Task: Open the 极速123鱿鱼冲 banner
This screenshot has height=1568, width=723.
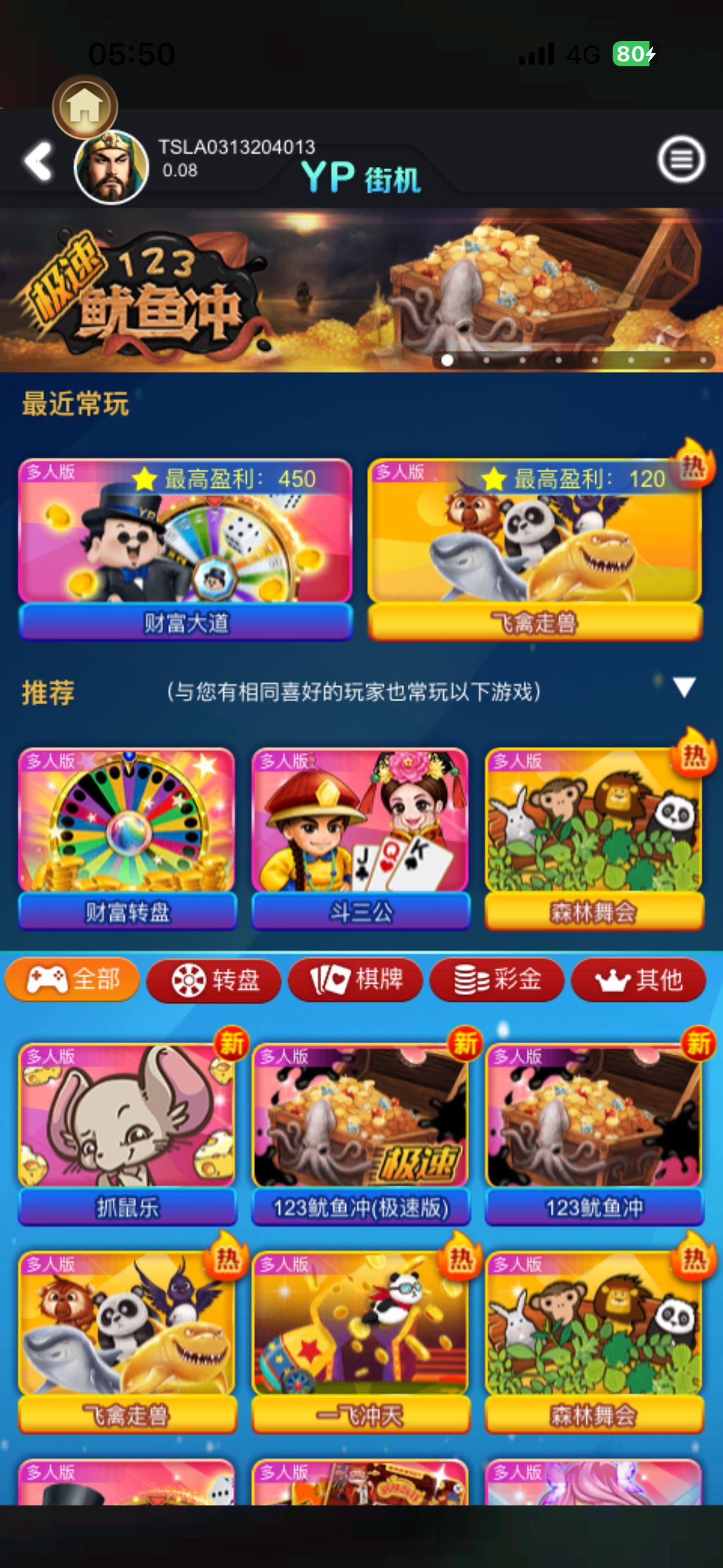Action: point(361,290)
